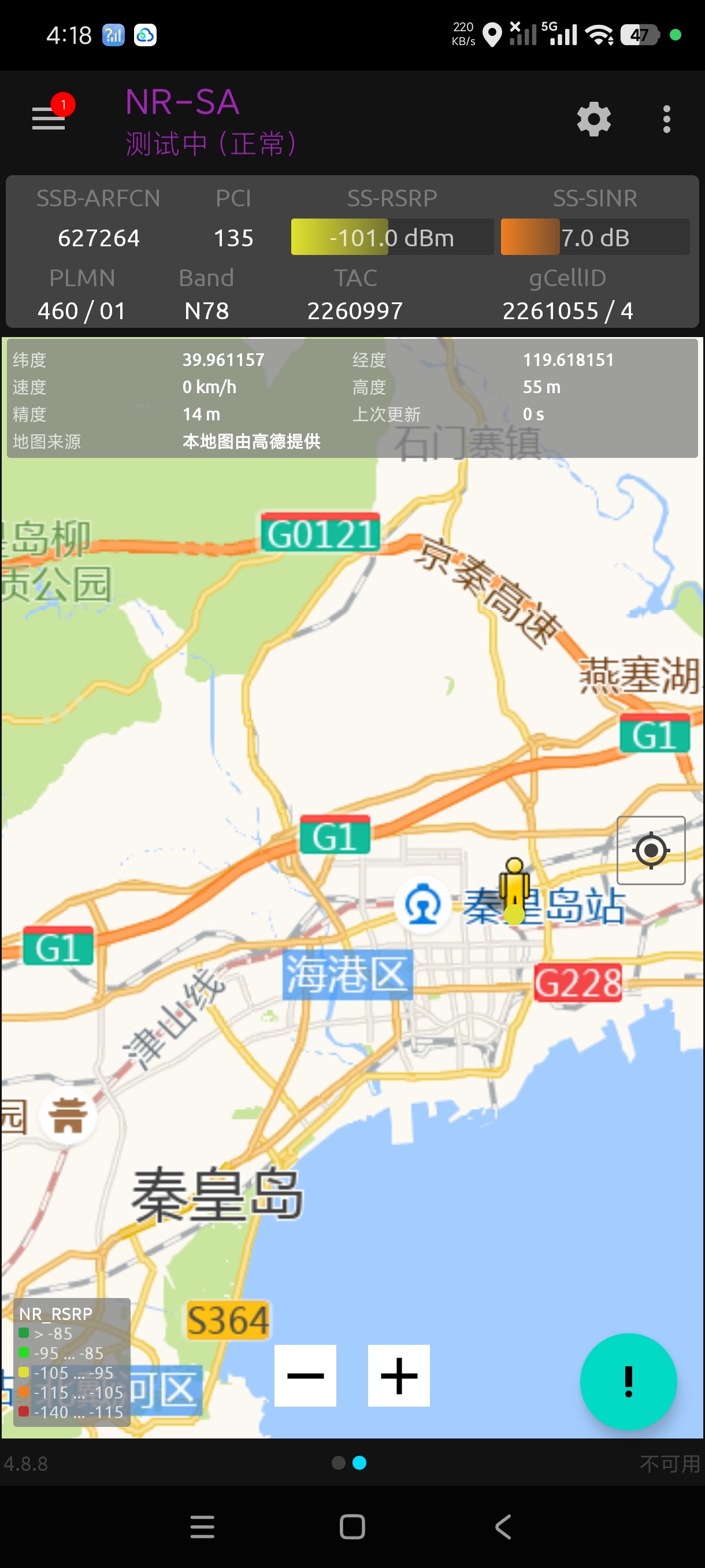705x1568 pixels.
Task: Open the hamburger drawer menu
Action: 49,118
